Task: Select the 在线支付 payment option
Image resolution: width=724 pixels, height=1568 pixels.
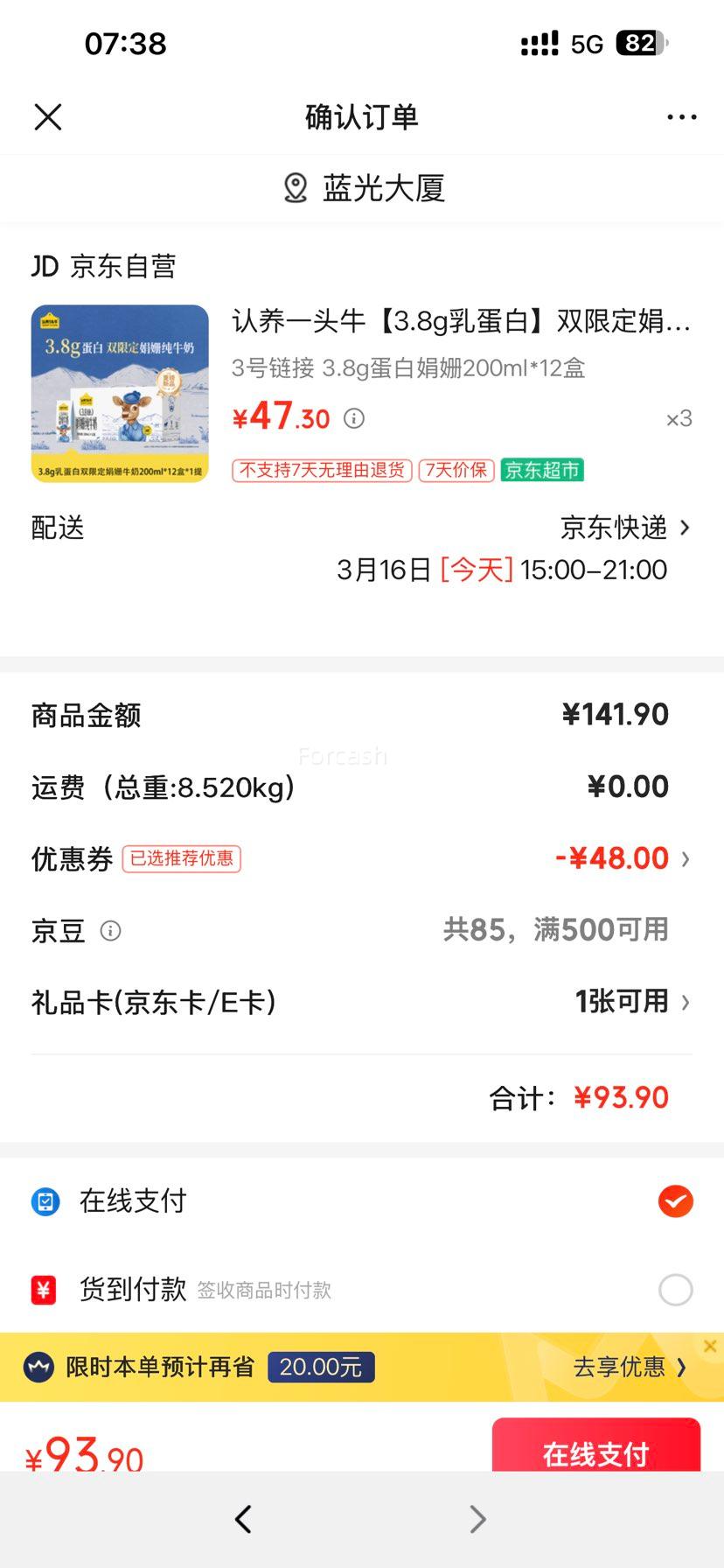Action: tap(674, 1201)
